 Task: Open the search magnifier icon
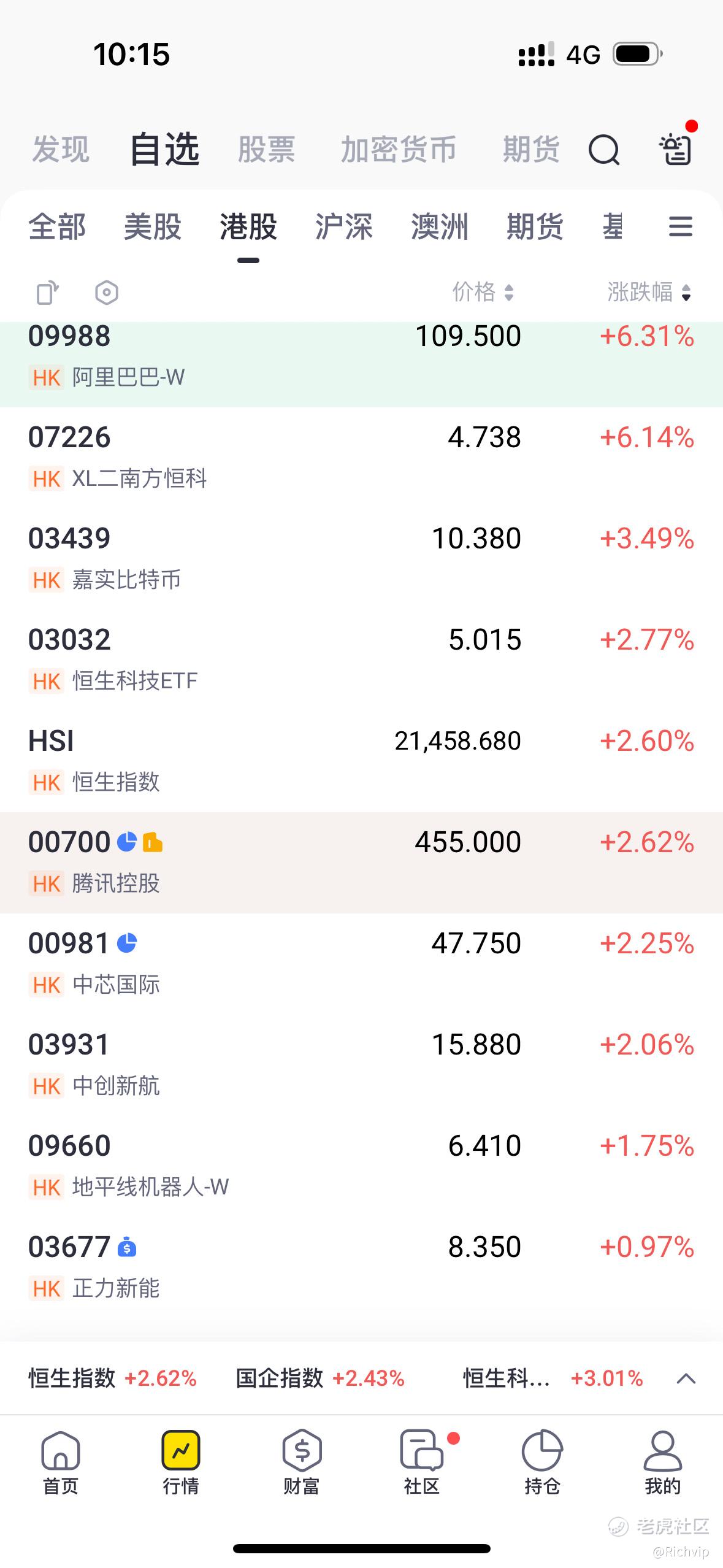[603, 150]
